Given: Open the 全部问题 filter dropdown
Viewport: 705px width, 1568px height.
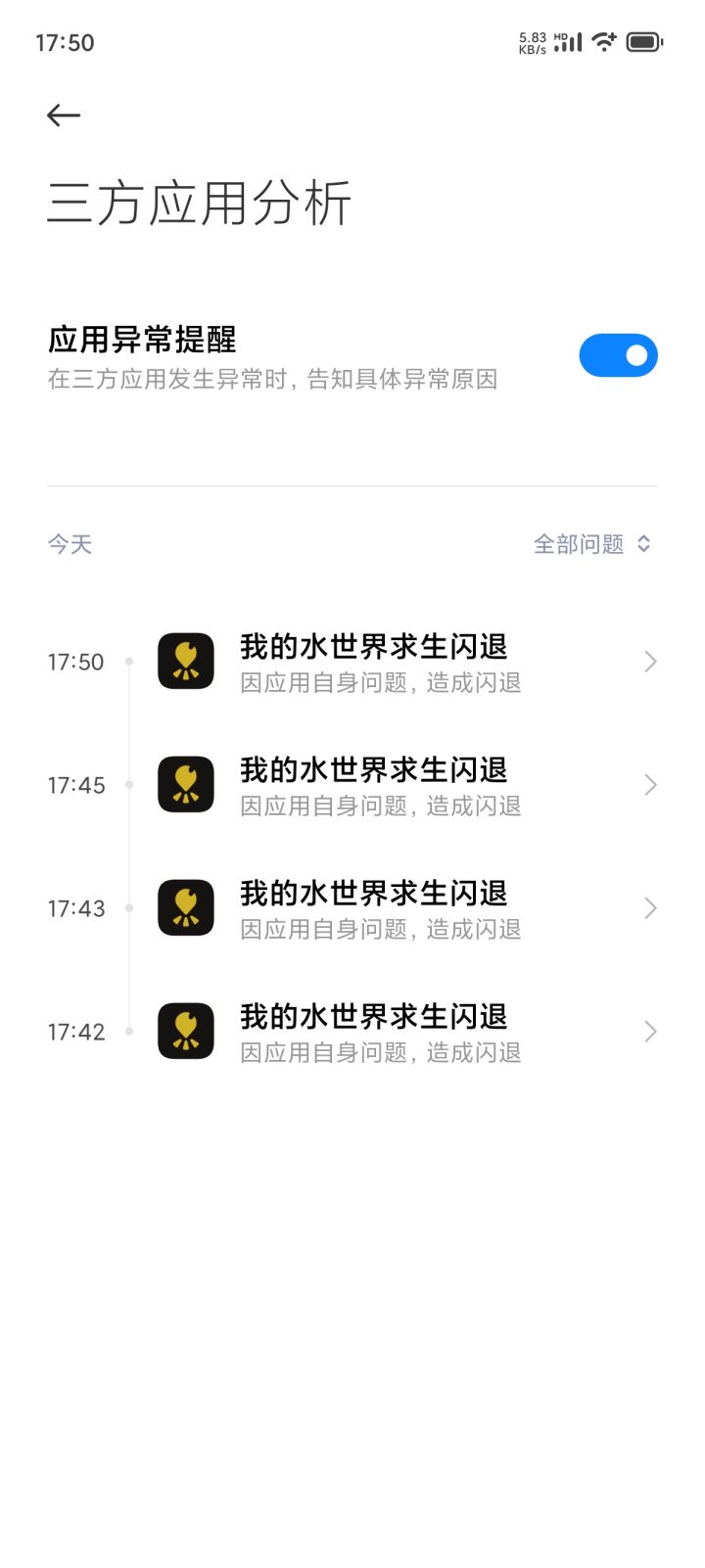Looking at the screenshot, I should tap(592, 544).
